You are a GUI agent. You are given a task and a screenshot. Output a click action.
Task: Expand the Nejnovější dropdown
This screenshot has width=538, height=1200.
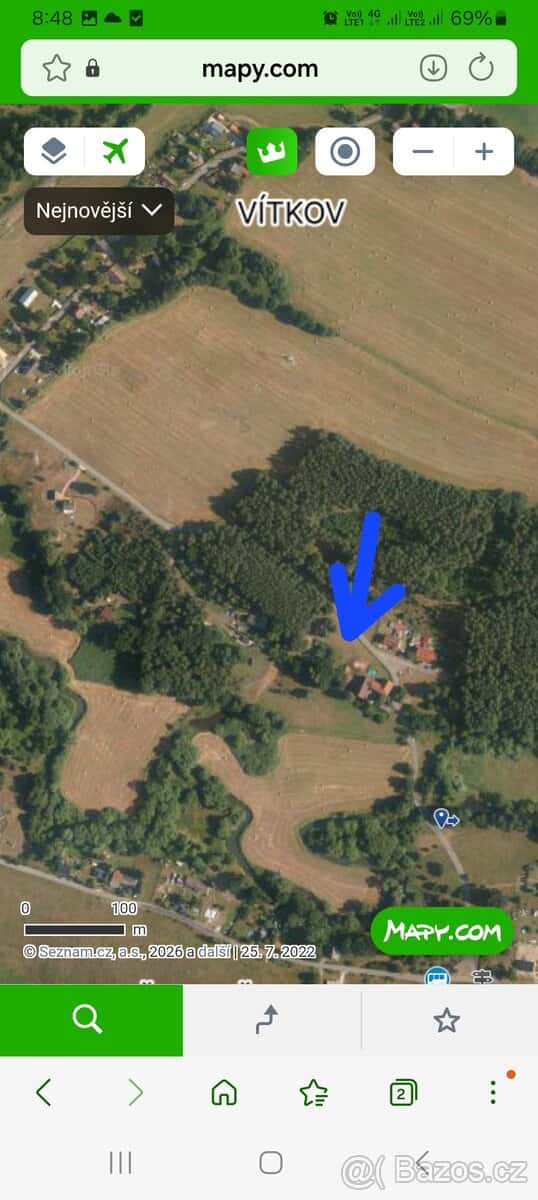[x=99, y=211]
